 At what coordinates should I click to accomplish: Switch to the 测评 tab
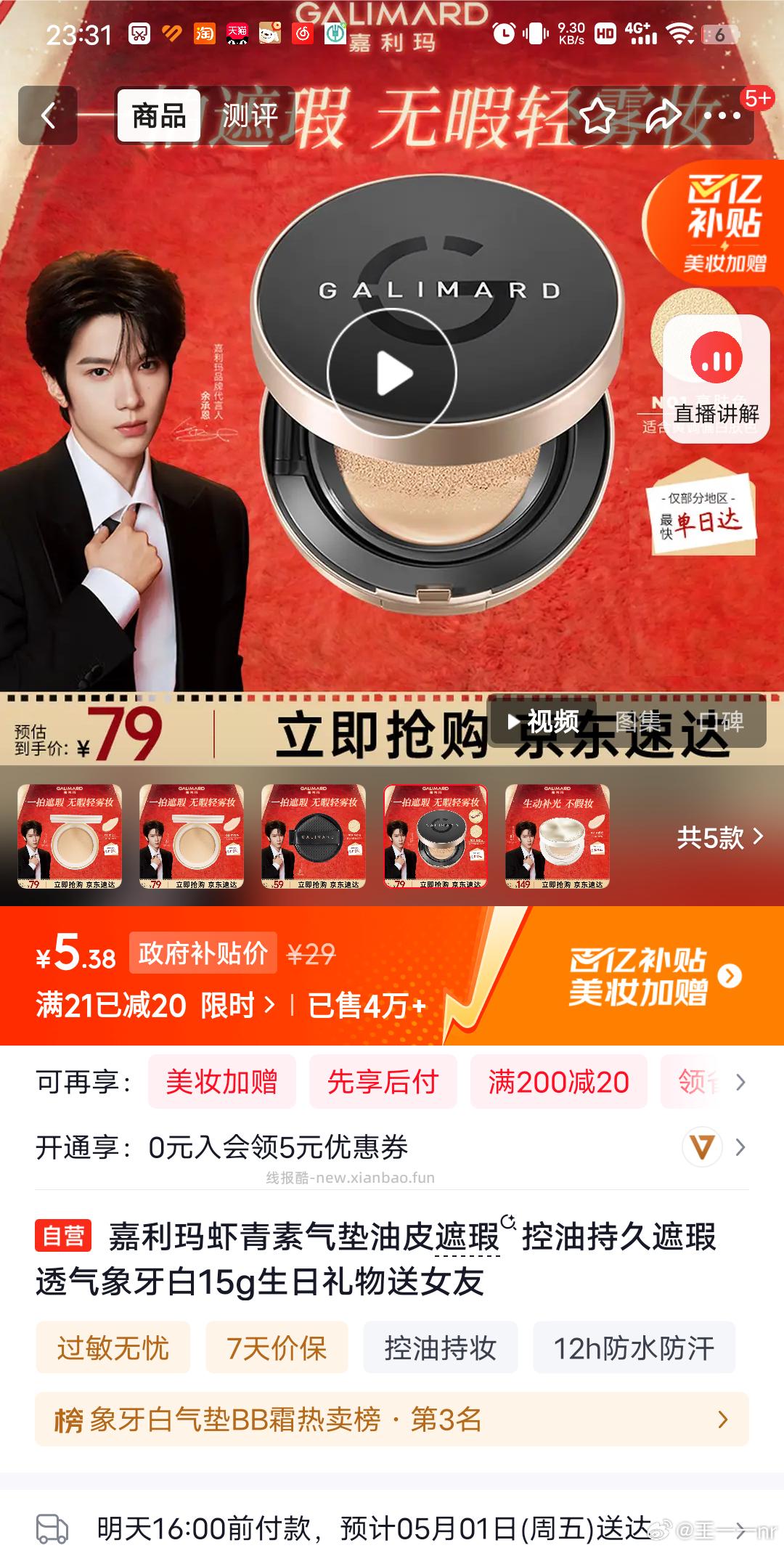point(249,115)
